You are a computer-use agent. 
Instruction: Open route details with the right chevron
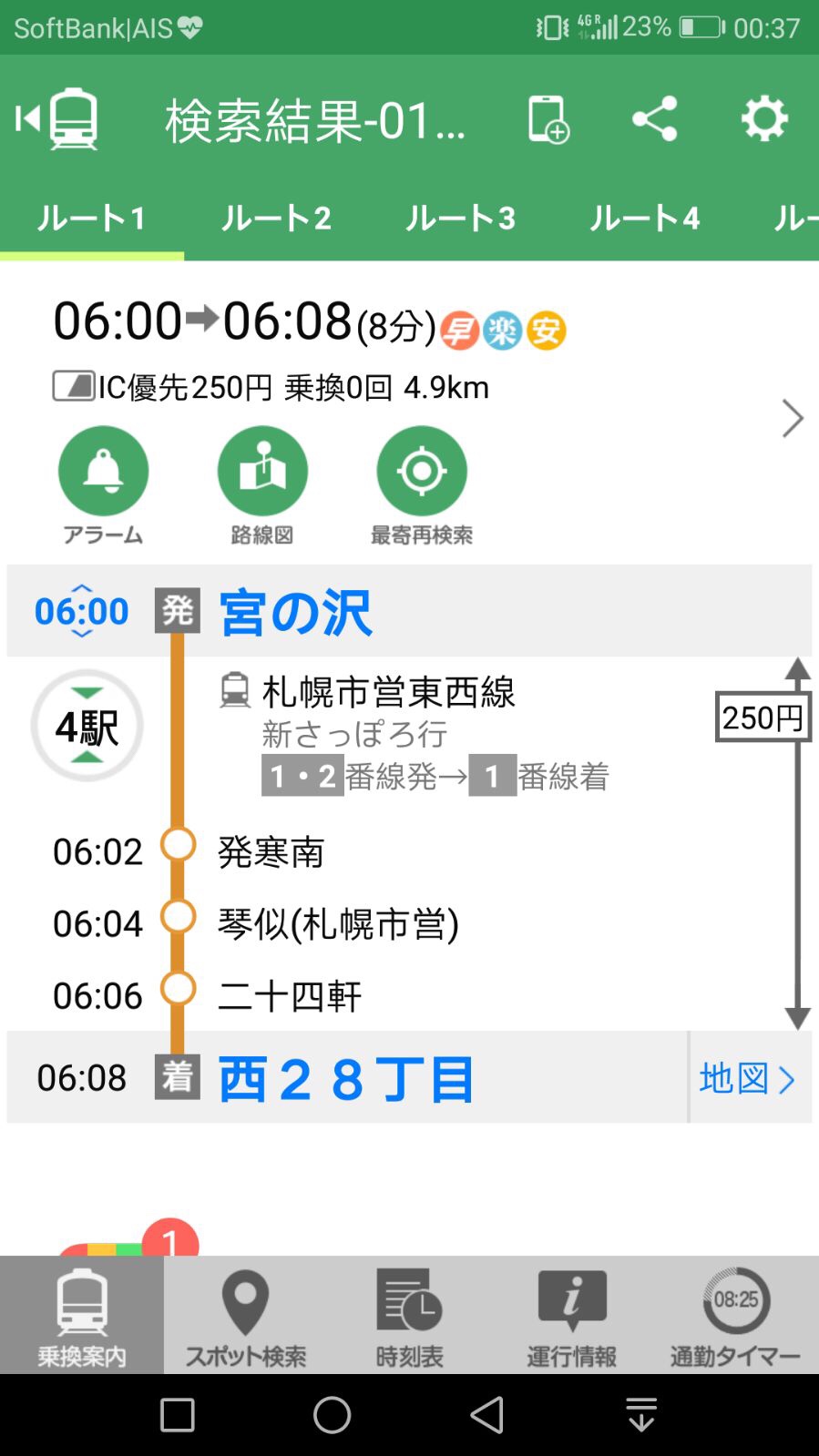point(793,419)
